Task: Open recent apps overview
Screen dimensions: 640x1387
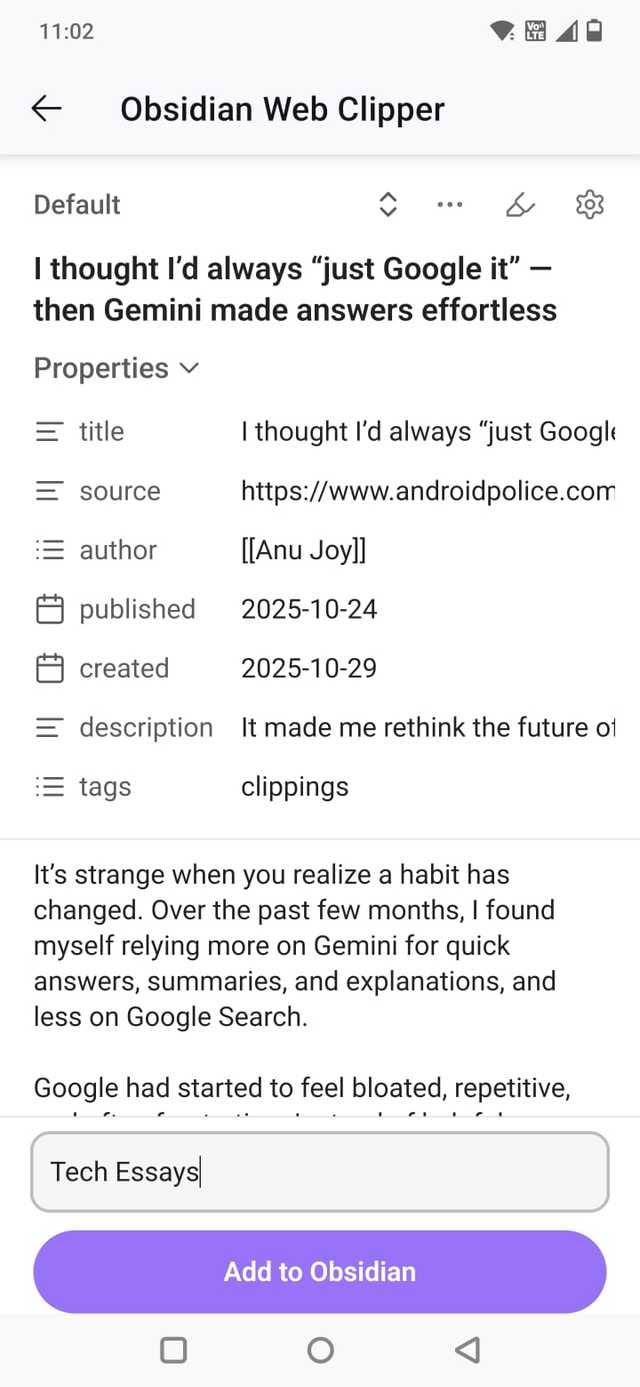Action: tap(173, 1350)
